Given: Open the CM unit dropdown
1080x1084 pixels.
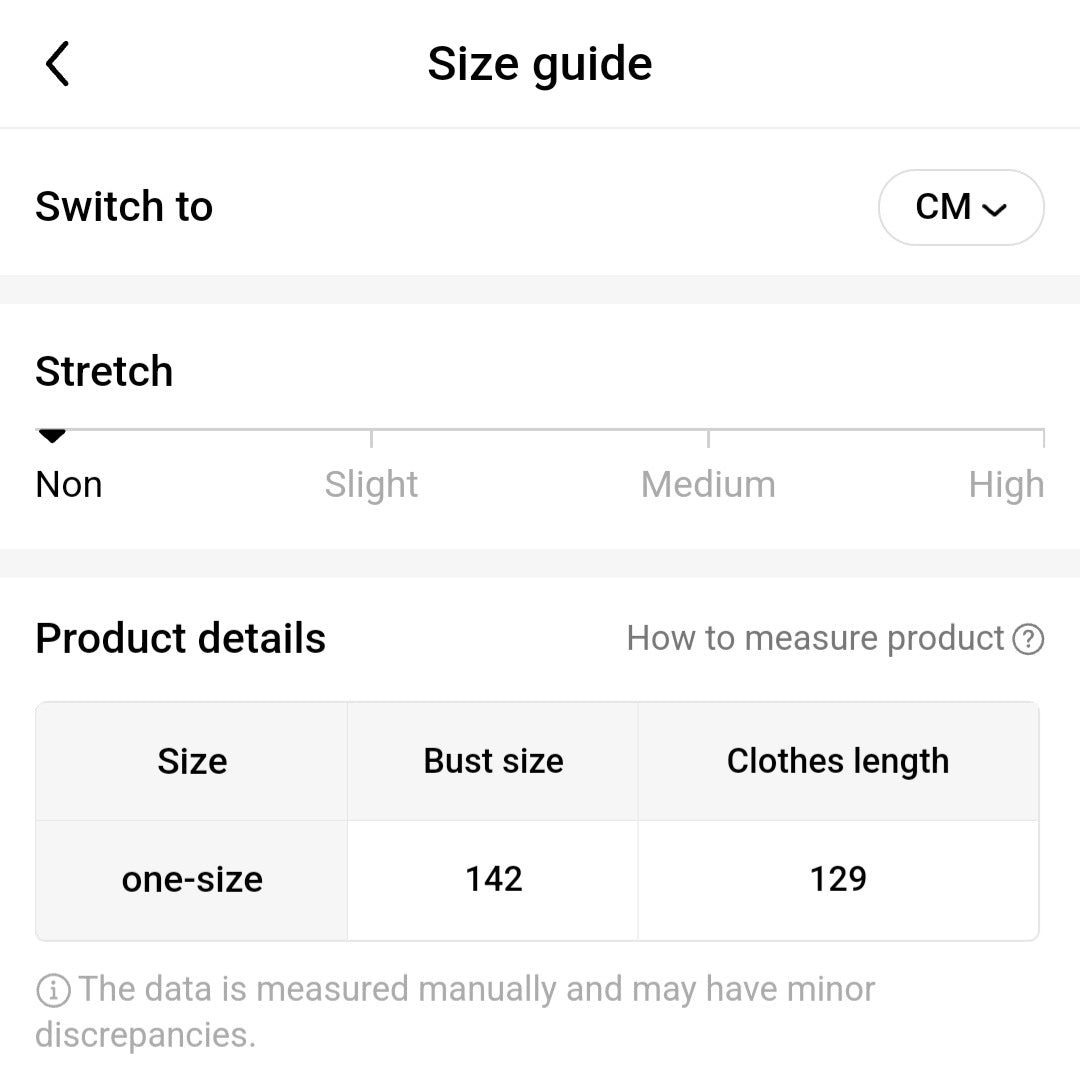Looking at the screenshot, I should (960, 207).
